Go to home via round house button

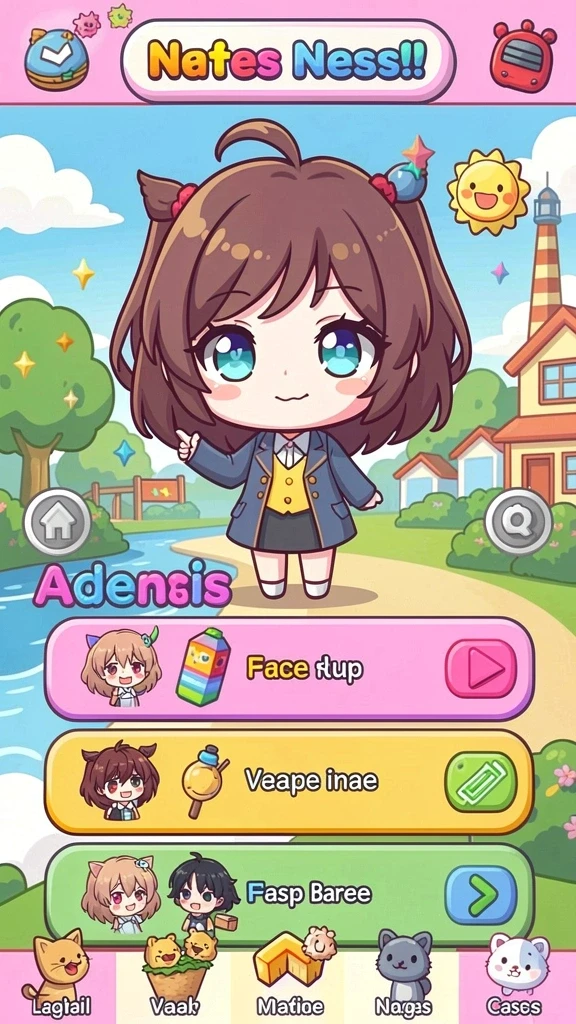point(58,522)
